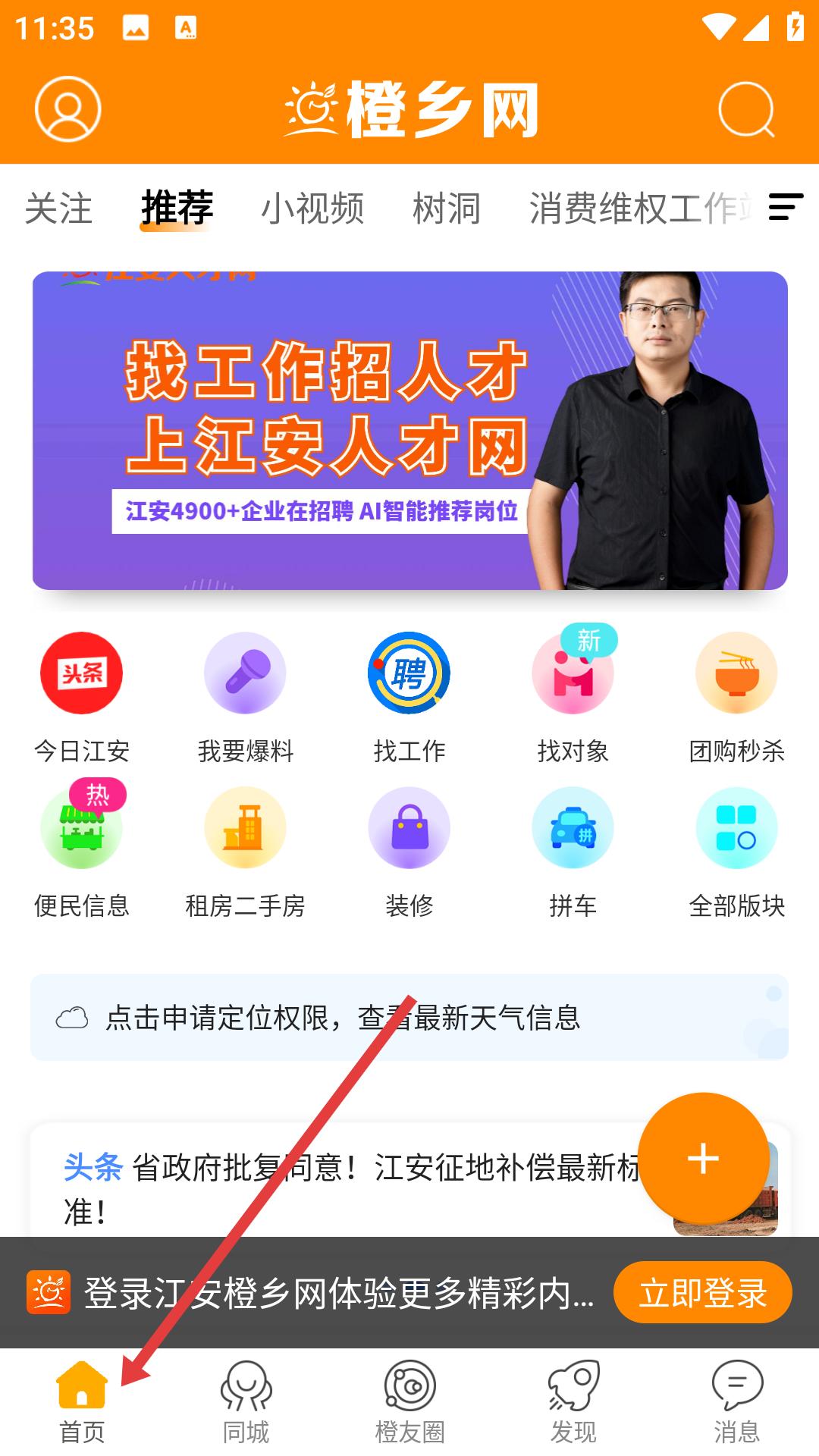Switch to the 关注 tab
Image resolution: width=819 pixels, height=1456 pixels.
(x=58, y=209)
